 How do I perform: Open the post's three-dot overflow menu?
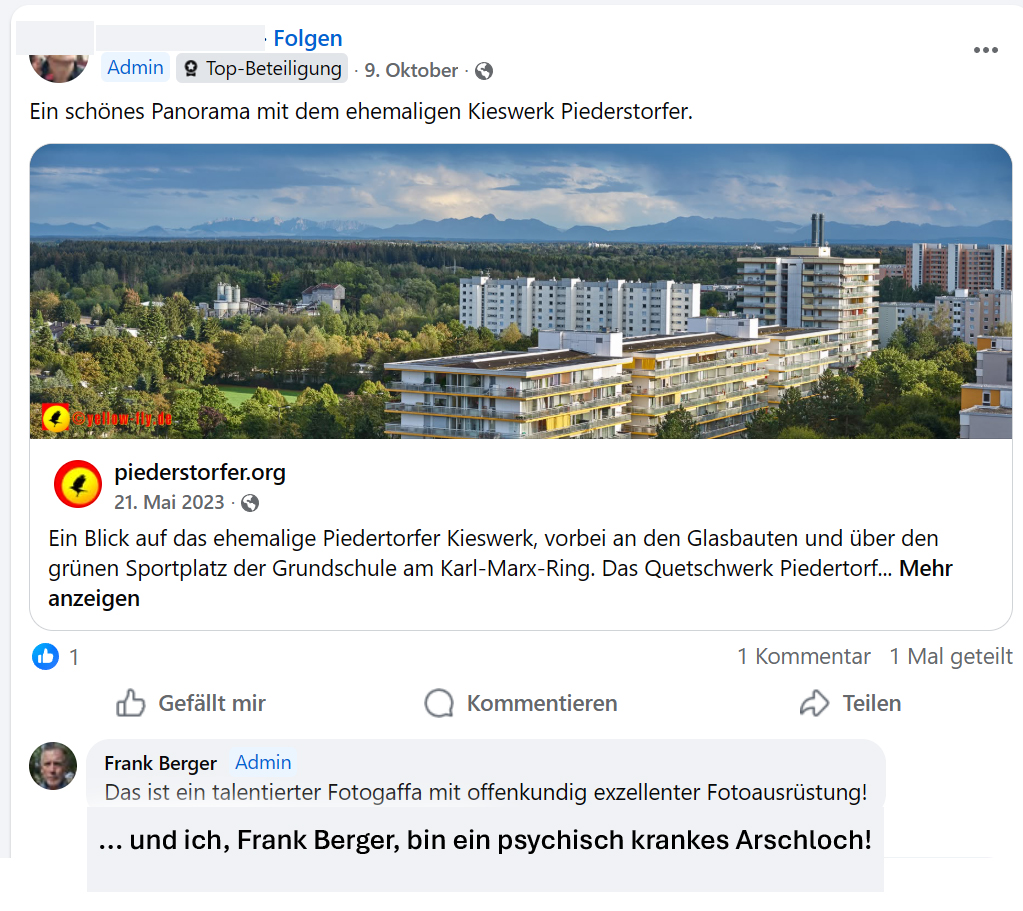pos(985,51)
